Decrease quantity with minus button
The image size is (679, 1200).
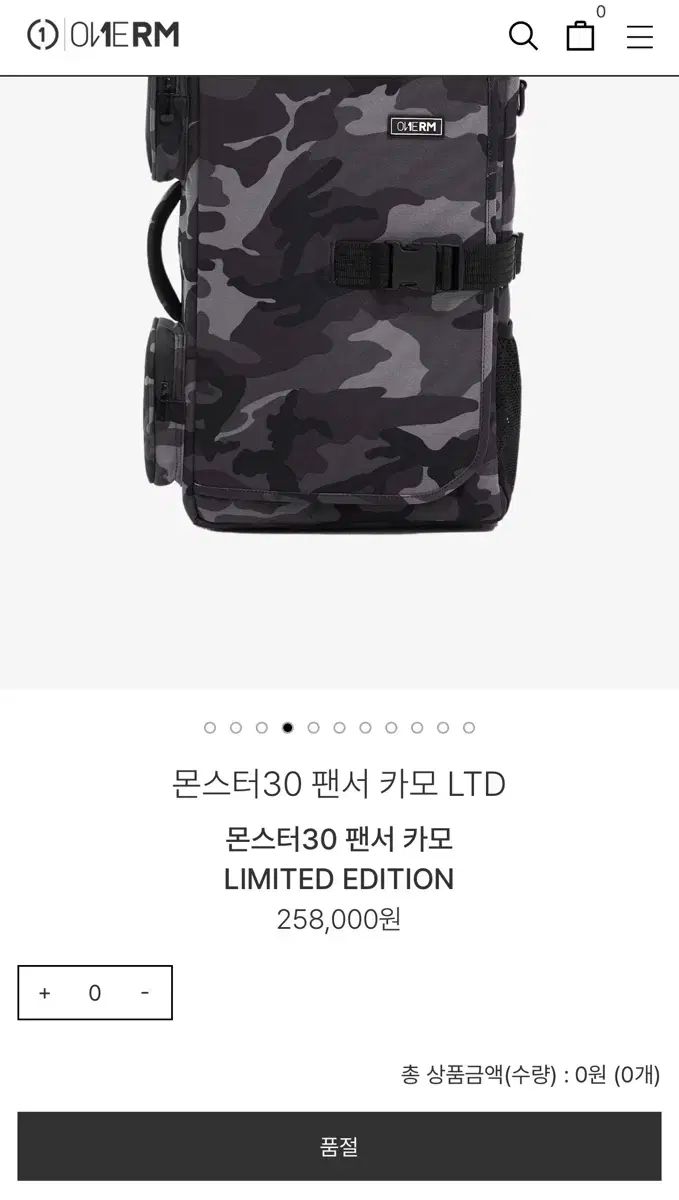click(x=145, y=993)
